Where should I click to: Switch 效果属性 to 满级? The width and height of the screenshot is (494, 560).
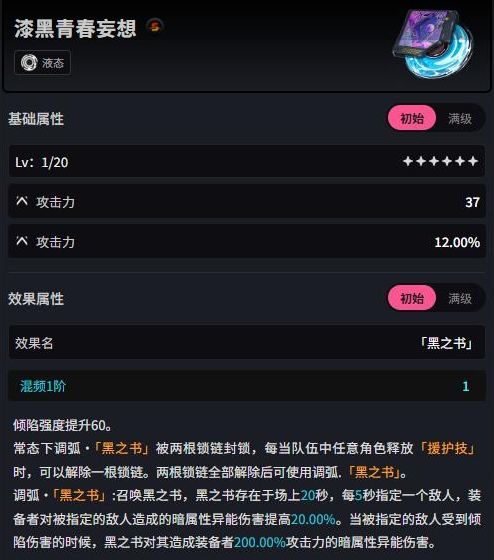click(460, 298)
